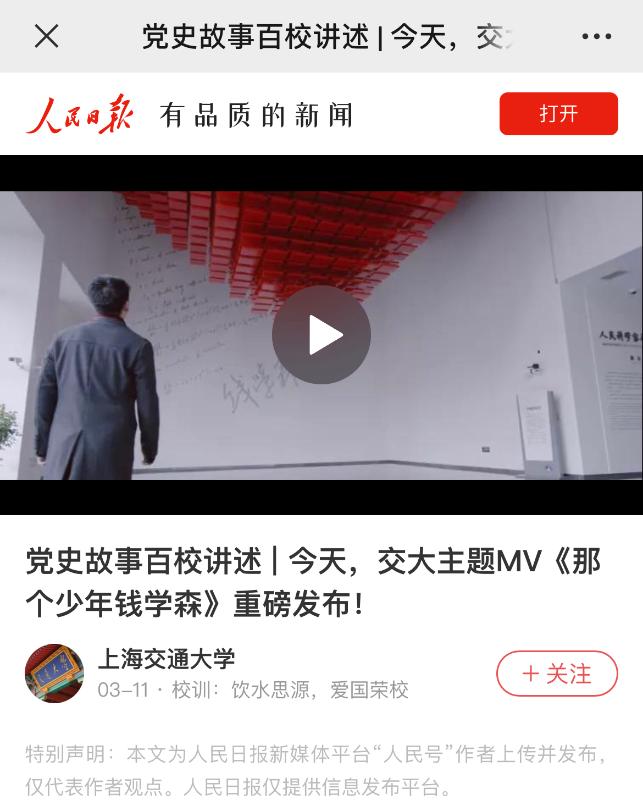Tap the red 打开 button
643x800 pixels.
(x=559, y=113)
